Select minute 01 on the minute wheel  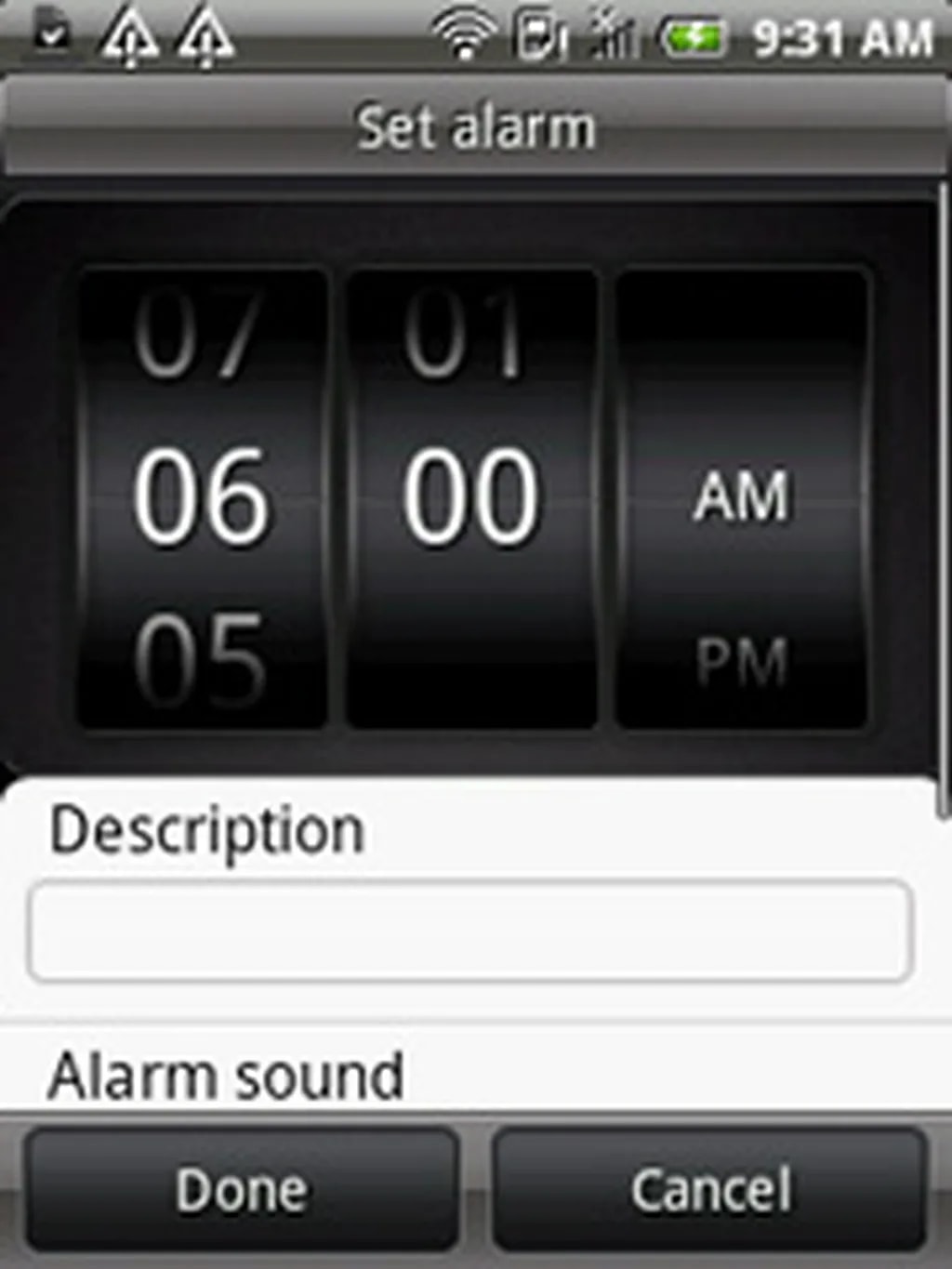click(x=469, y=335)
